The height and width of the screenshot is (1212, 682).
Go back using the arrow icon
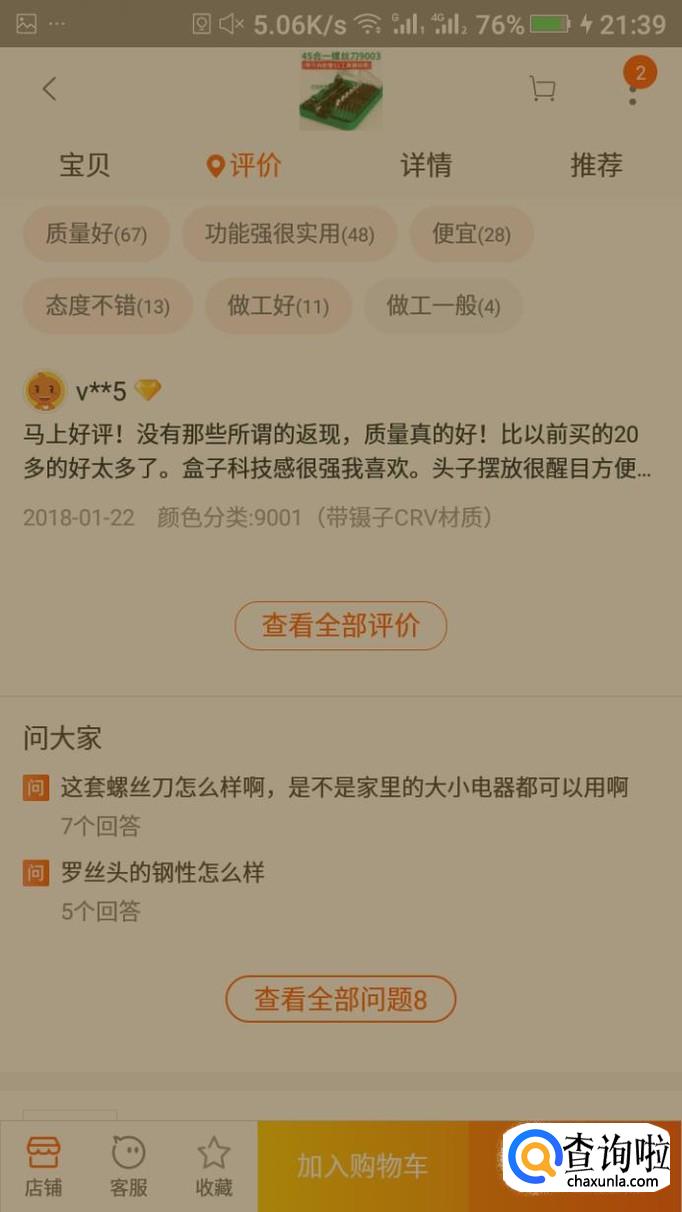point(49,89)
